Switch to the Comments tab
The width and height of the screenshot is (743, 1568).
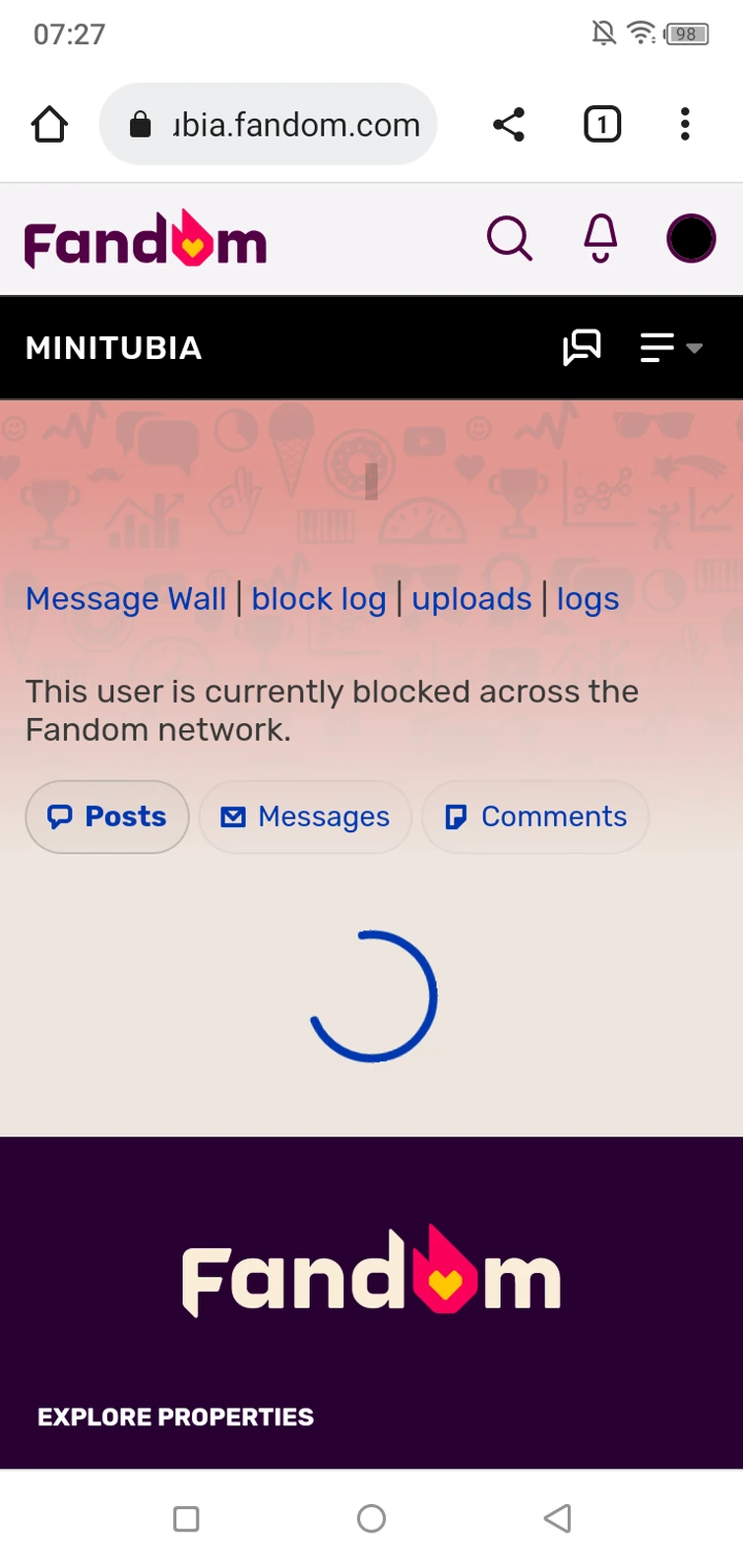pos(535,816)
